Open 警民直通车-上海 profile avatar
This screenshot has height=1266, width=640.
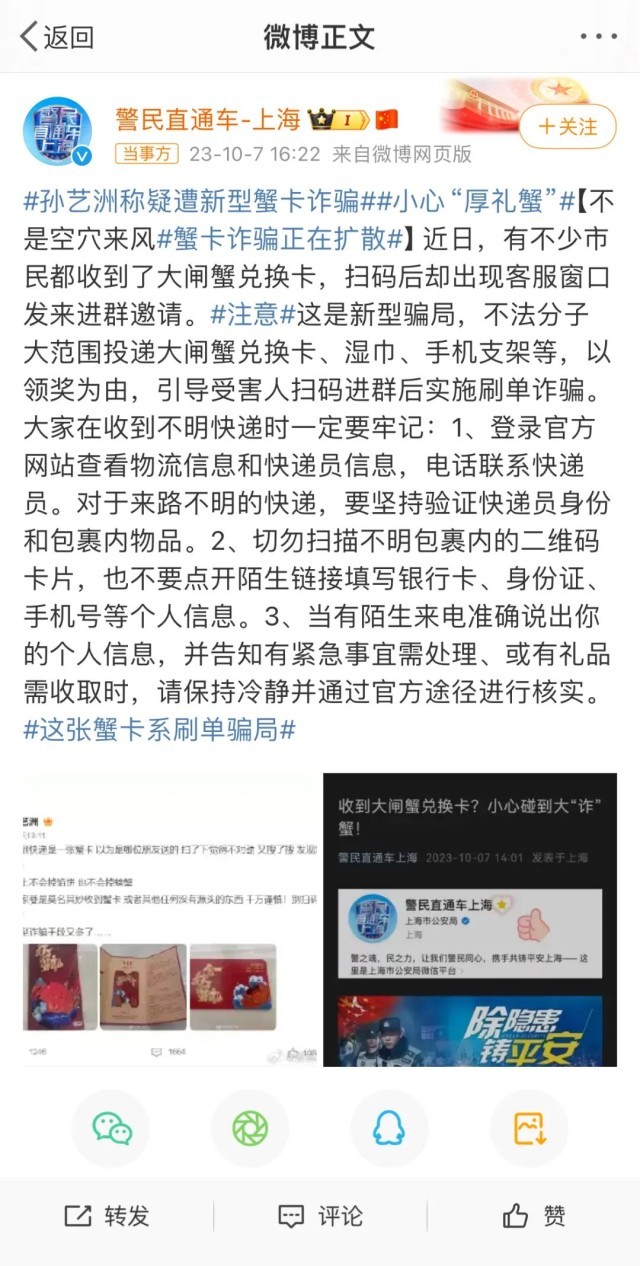(x=57, y=131)
